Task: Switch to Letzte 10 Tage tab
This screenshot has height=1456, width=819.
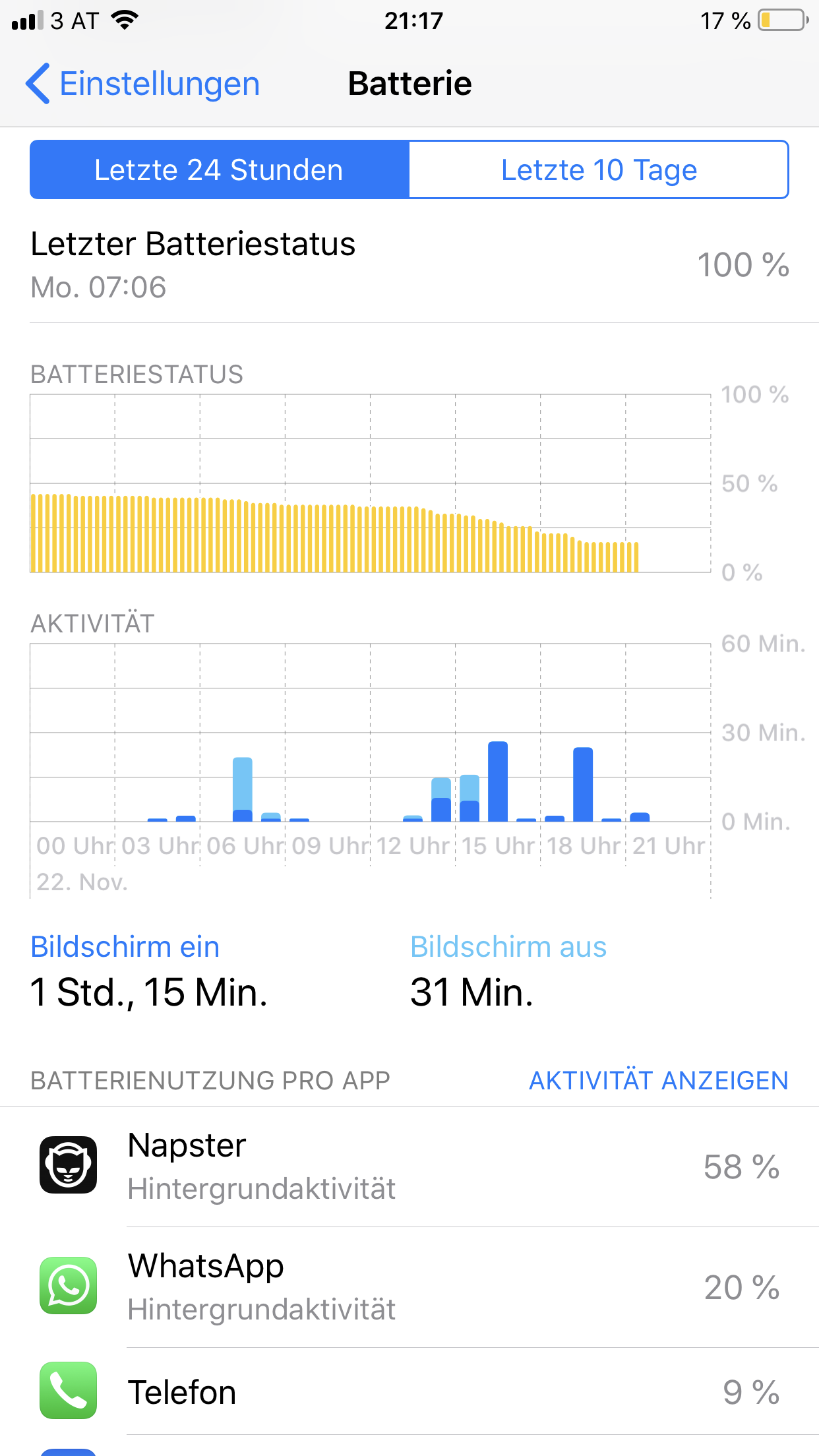Action: pos(598,169)
